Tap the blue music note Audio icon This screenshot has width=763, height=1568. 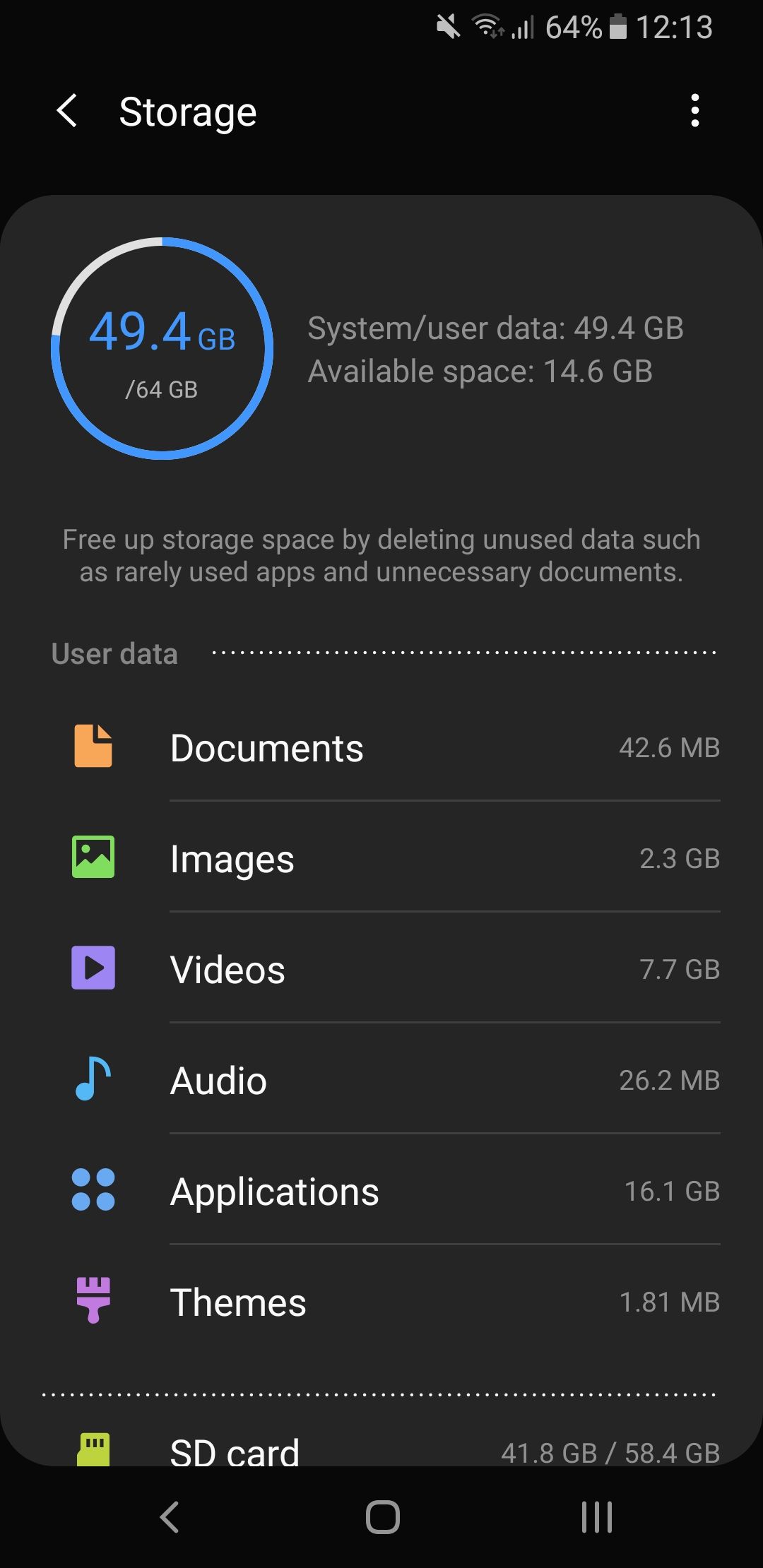(93, 1079)
